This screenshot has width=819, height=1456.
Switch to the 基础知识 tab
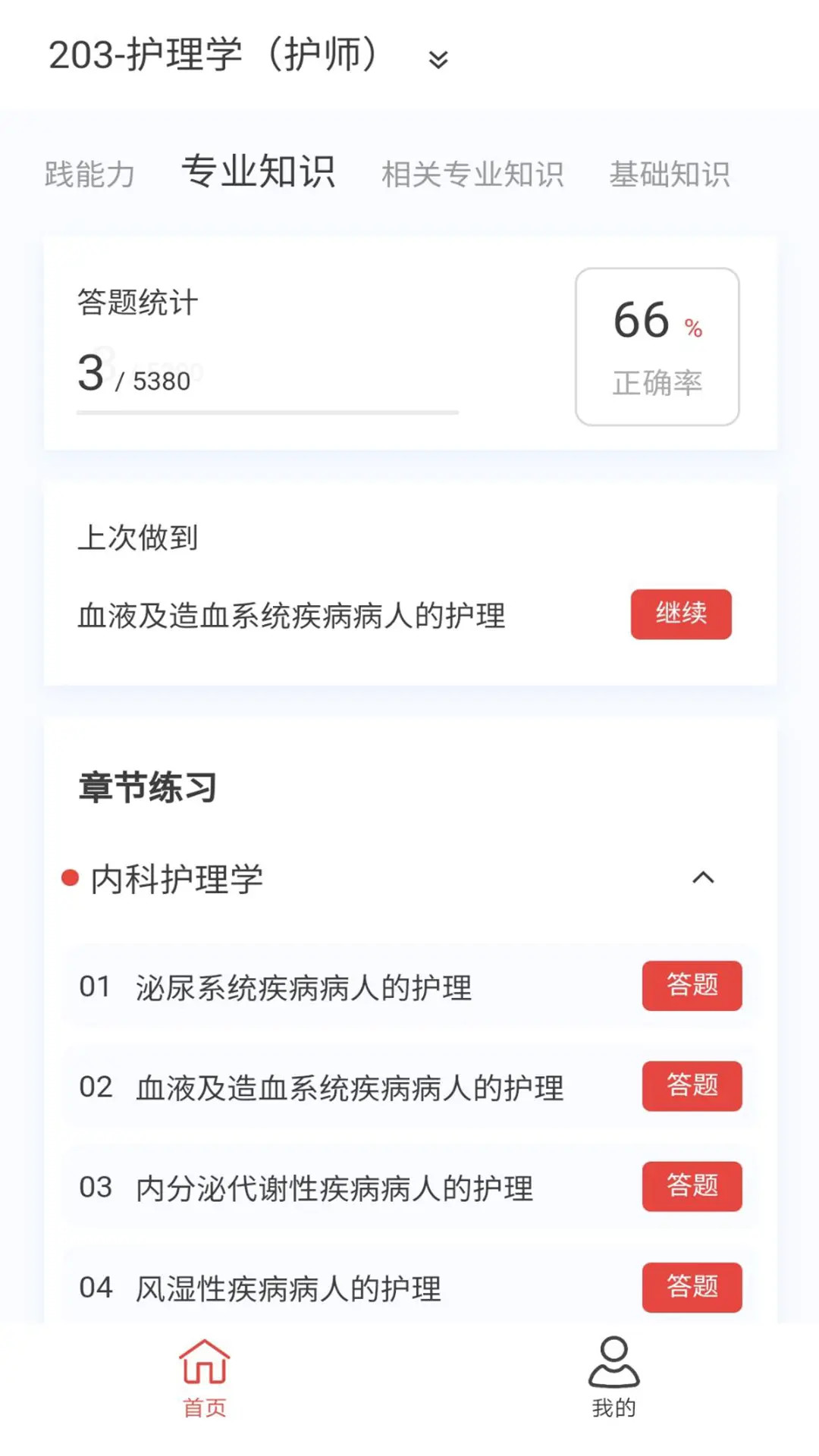pos(670,173)
